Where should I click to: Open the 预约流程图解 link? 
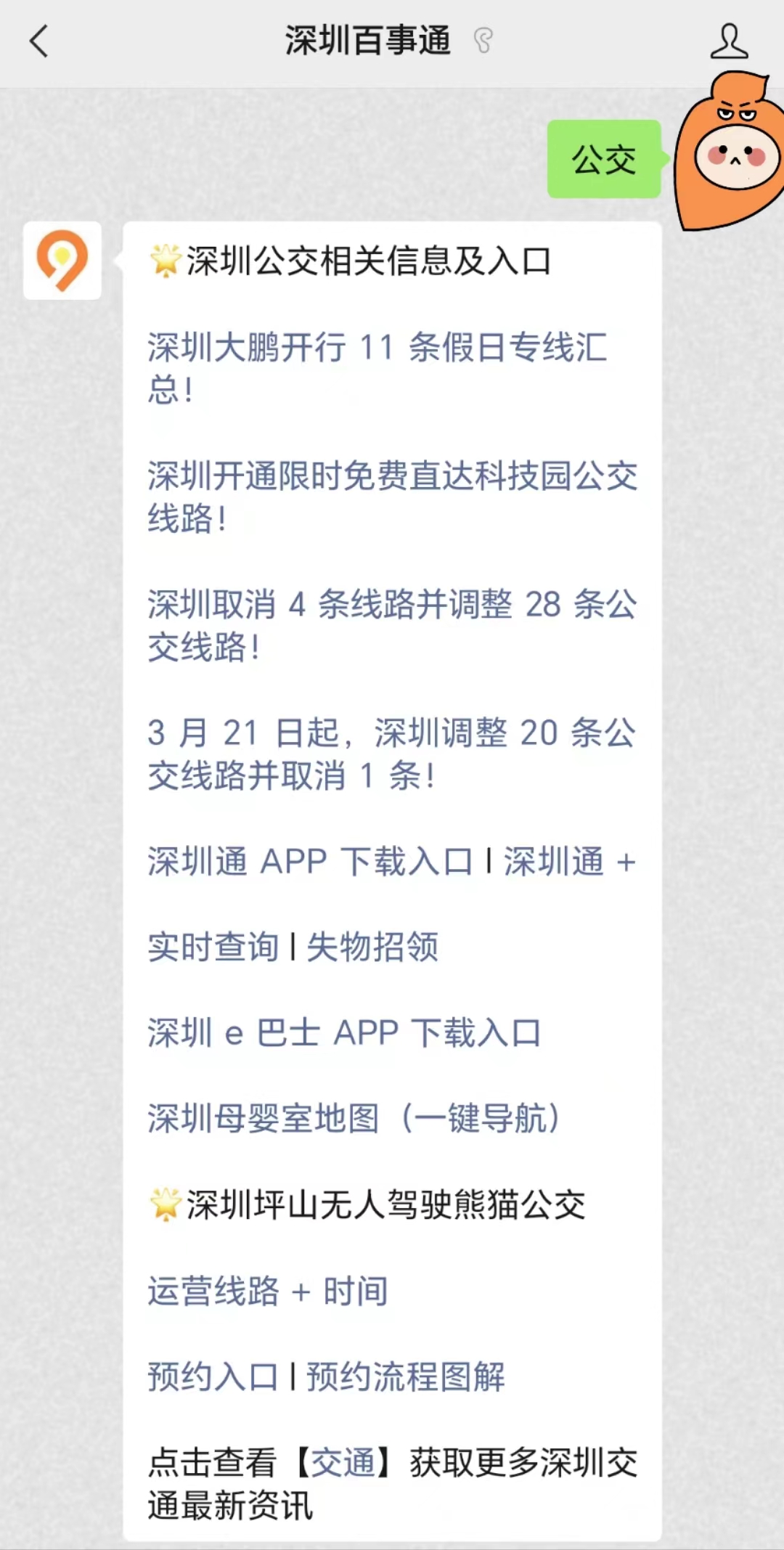coord(405,1377)
